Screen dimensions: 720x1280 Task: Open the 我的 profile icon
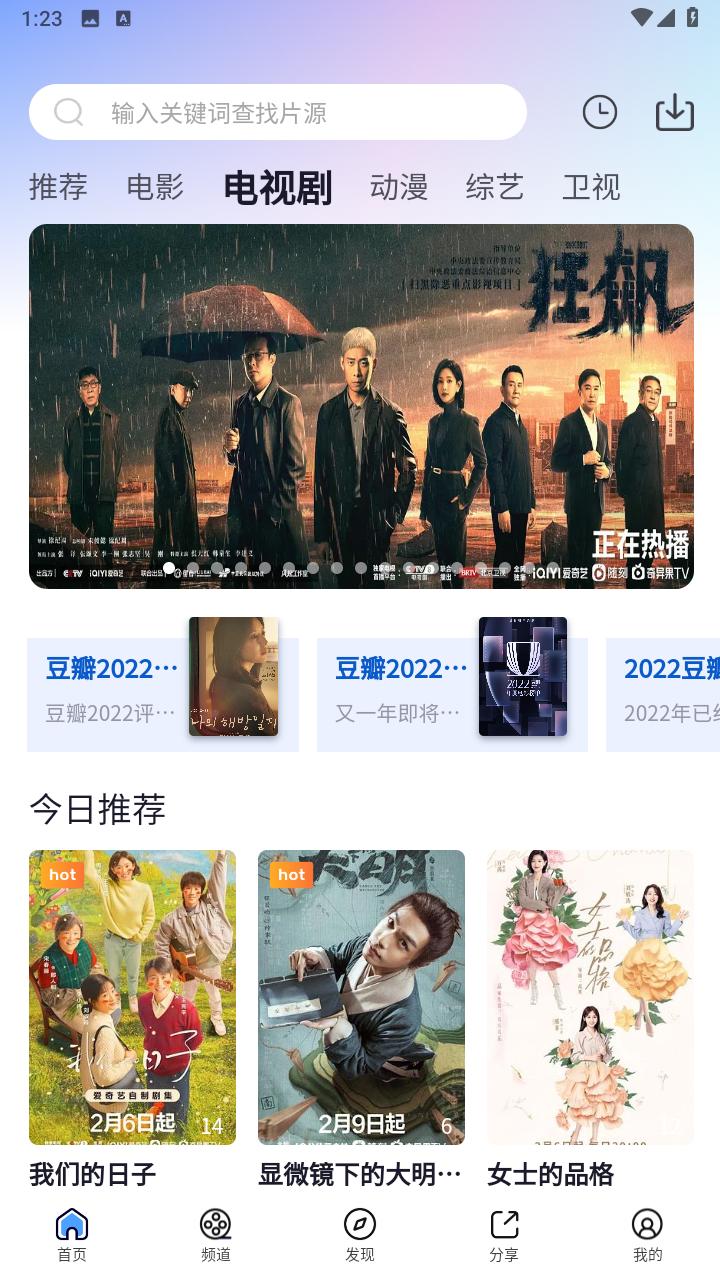[648, 1222]
